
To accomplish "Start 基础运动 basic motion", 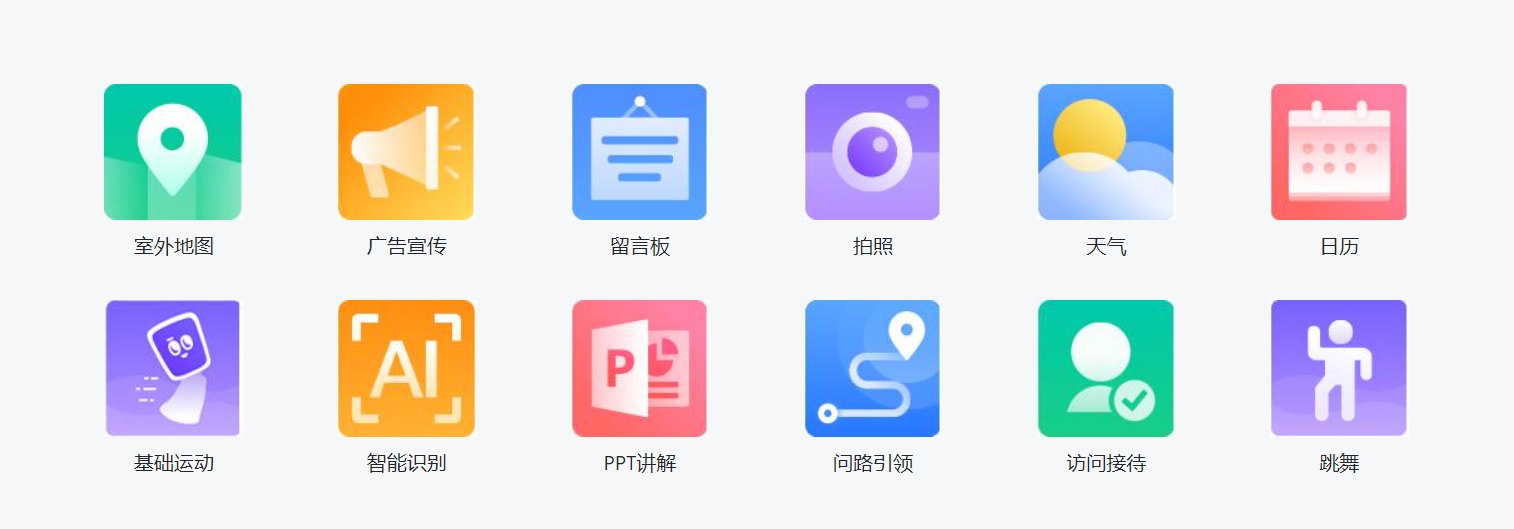I will (173, 368).
